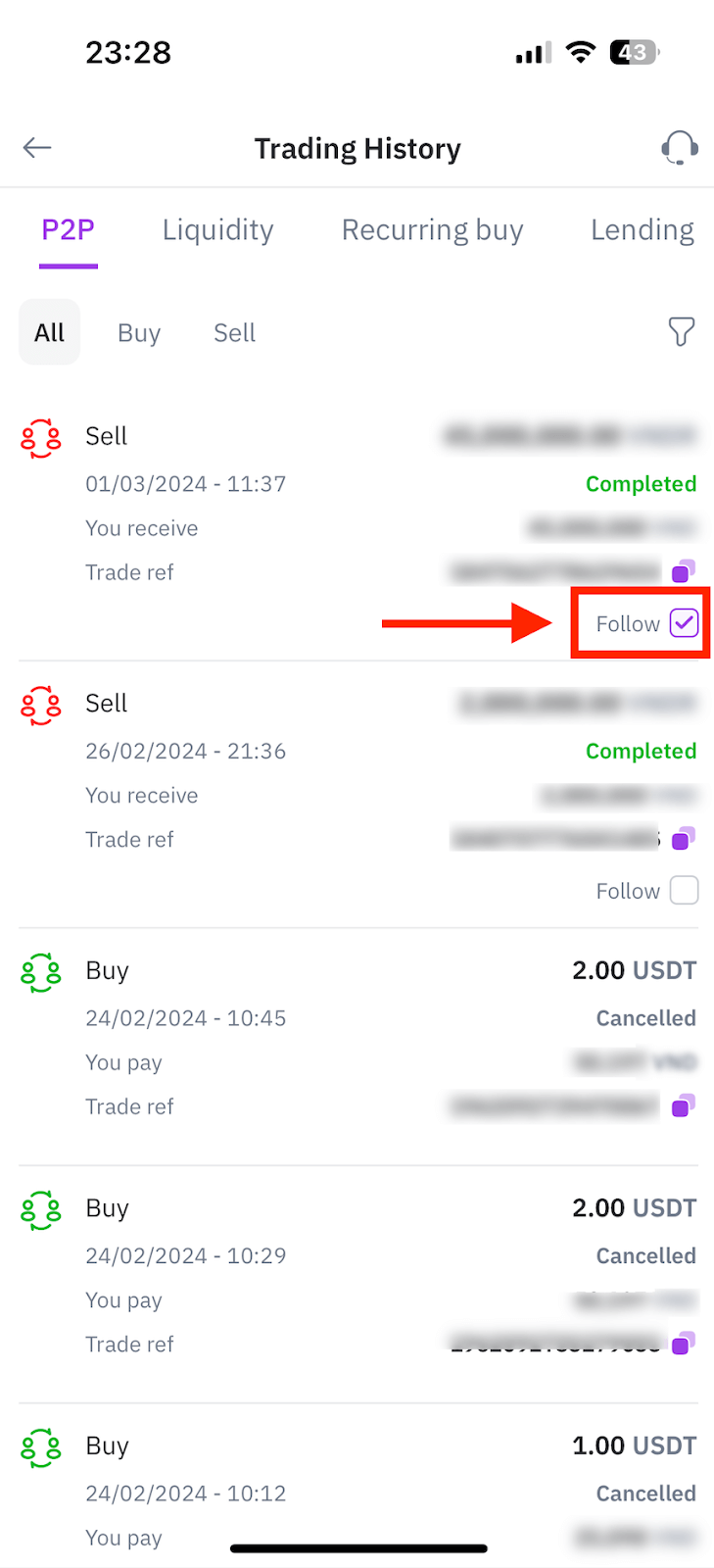
Task: Filter list by Sell orders
Action: point(234,333)
